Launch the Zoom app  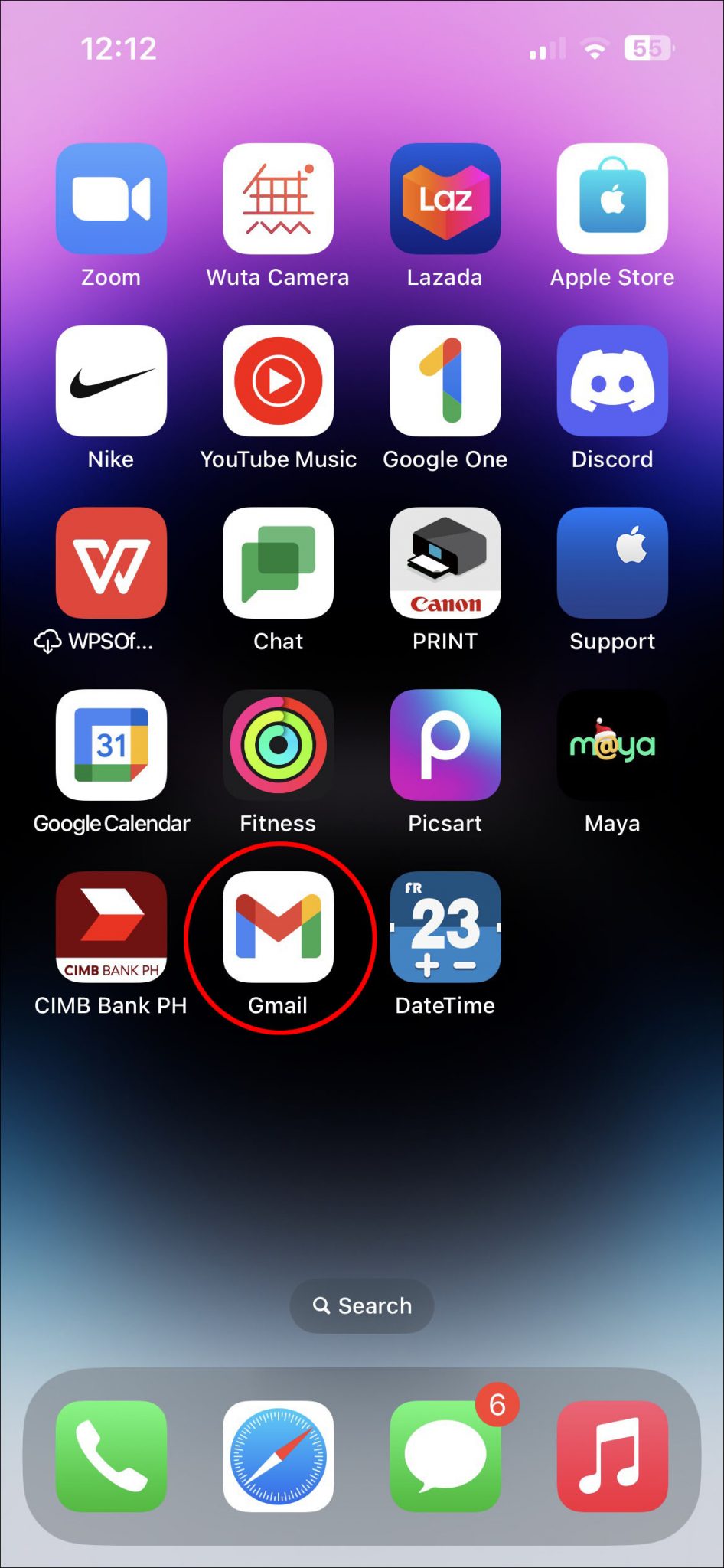111,199
